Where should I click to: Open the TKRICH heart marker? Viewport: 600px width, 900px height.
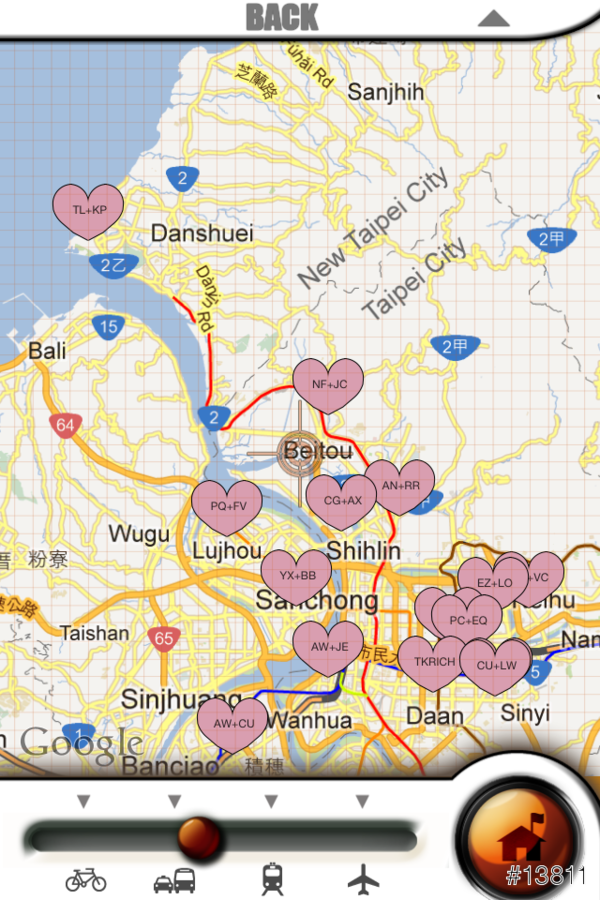433,661
